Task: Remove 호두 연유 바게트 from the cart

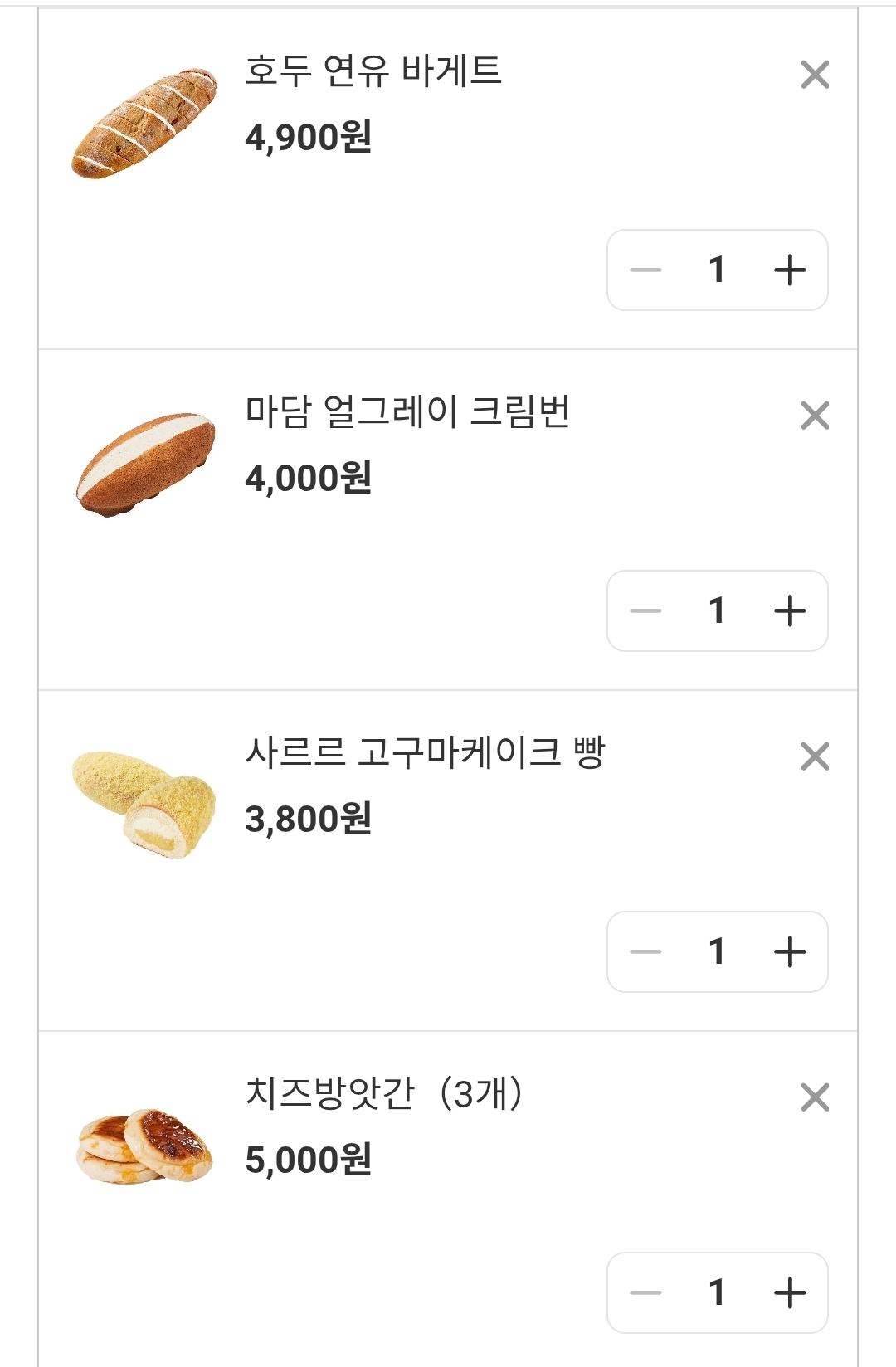Action: (x=815, y=75)
